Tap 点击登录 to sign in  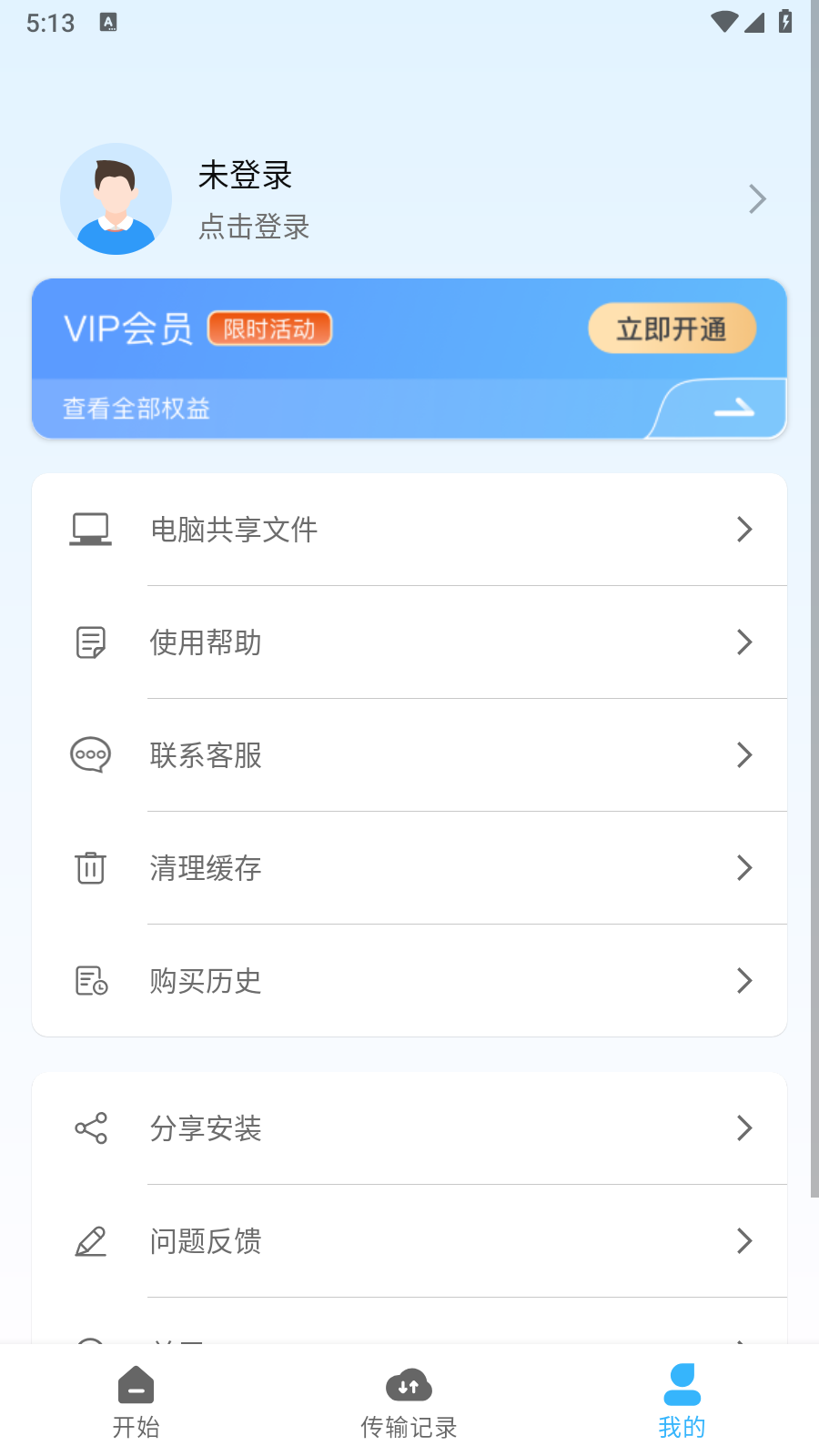pos(254,227)
